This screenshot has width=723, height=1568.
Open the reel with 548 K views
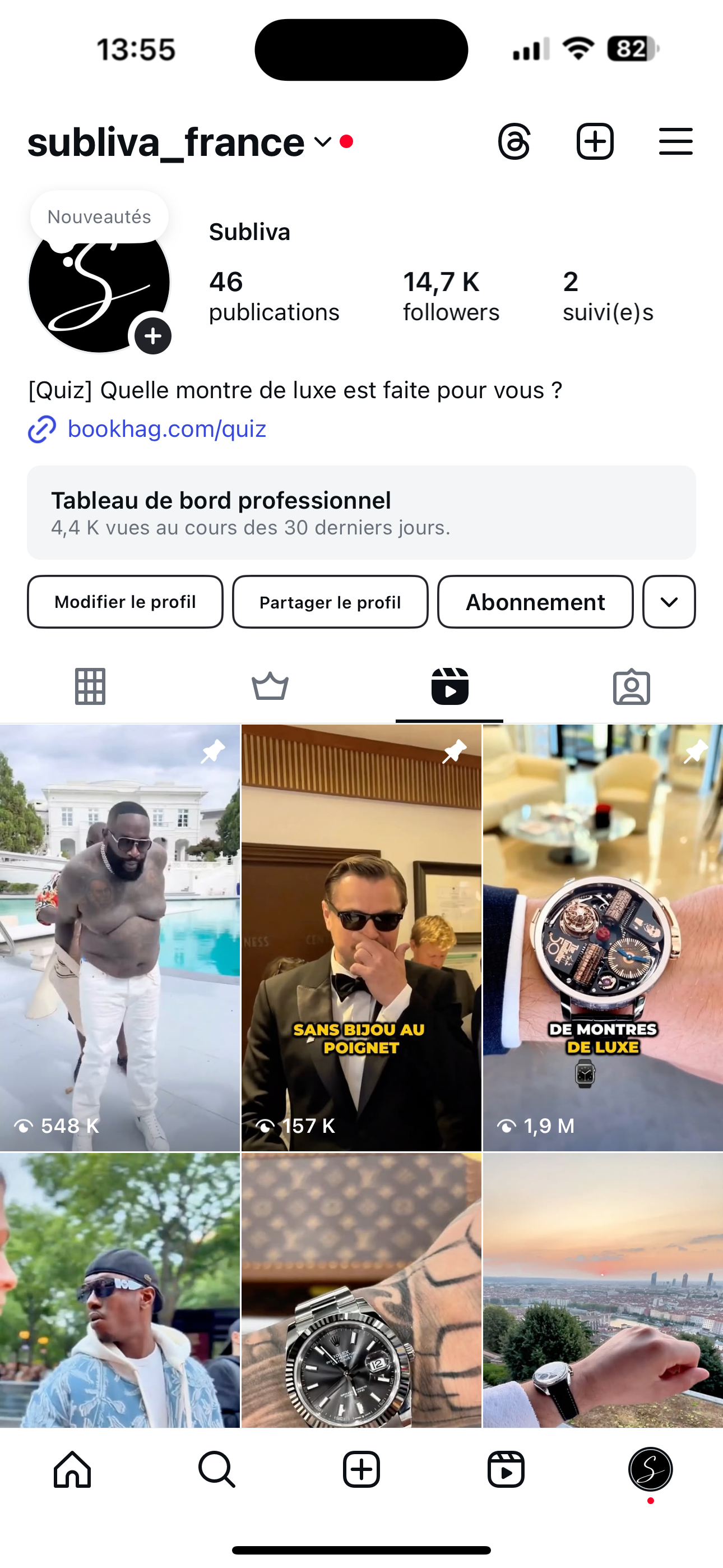click(x=120, y=938)
